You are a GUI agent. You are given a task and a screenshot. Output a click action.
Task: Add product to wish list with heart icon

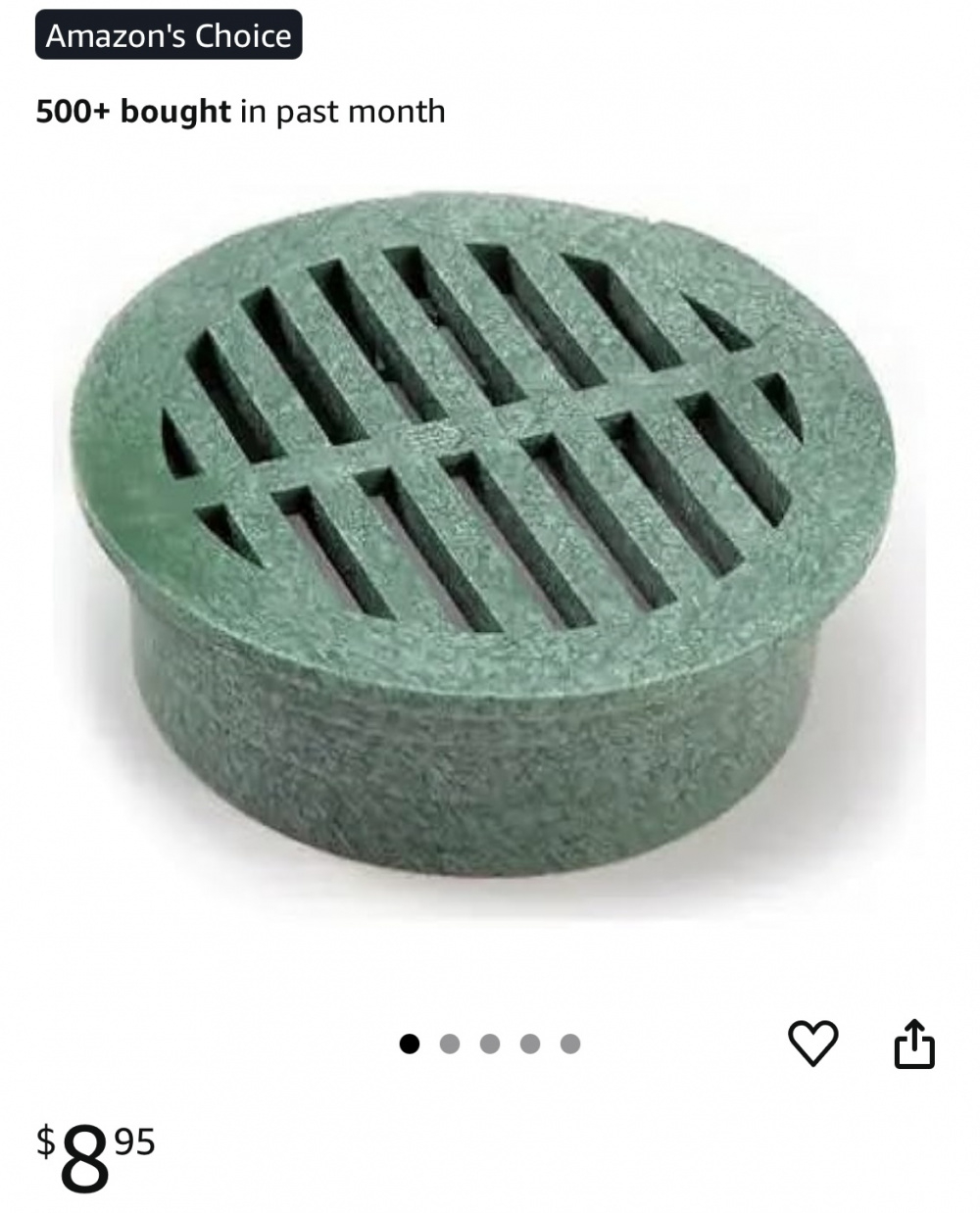click(x=813, y=1043)
